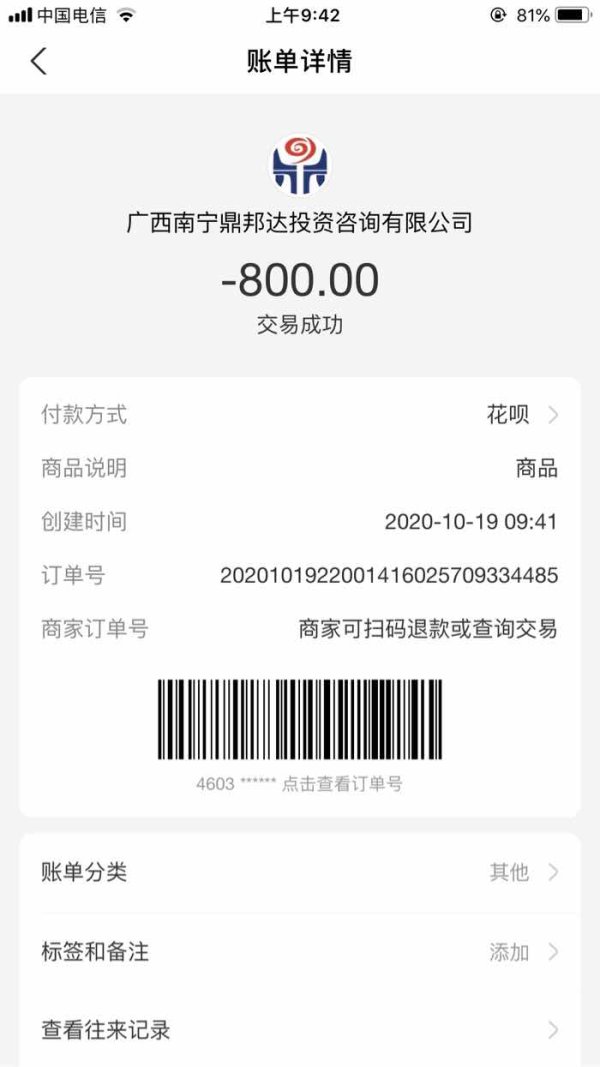
Task: Go back from the 账单详情 page
Action: point(39,61)
